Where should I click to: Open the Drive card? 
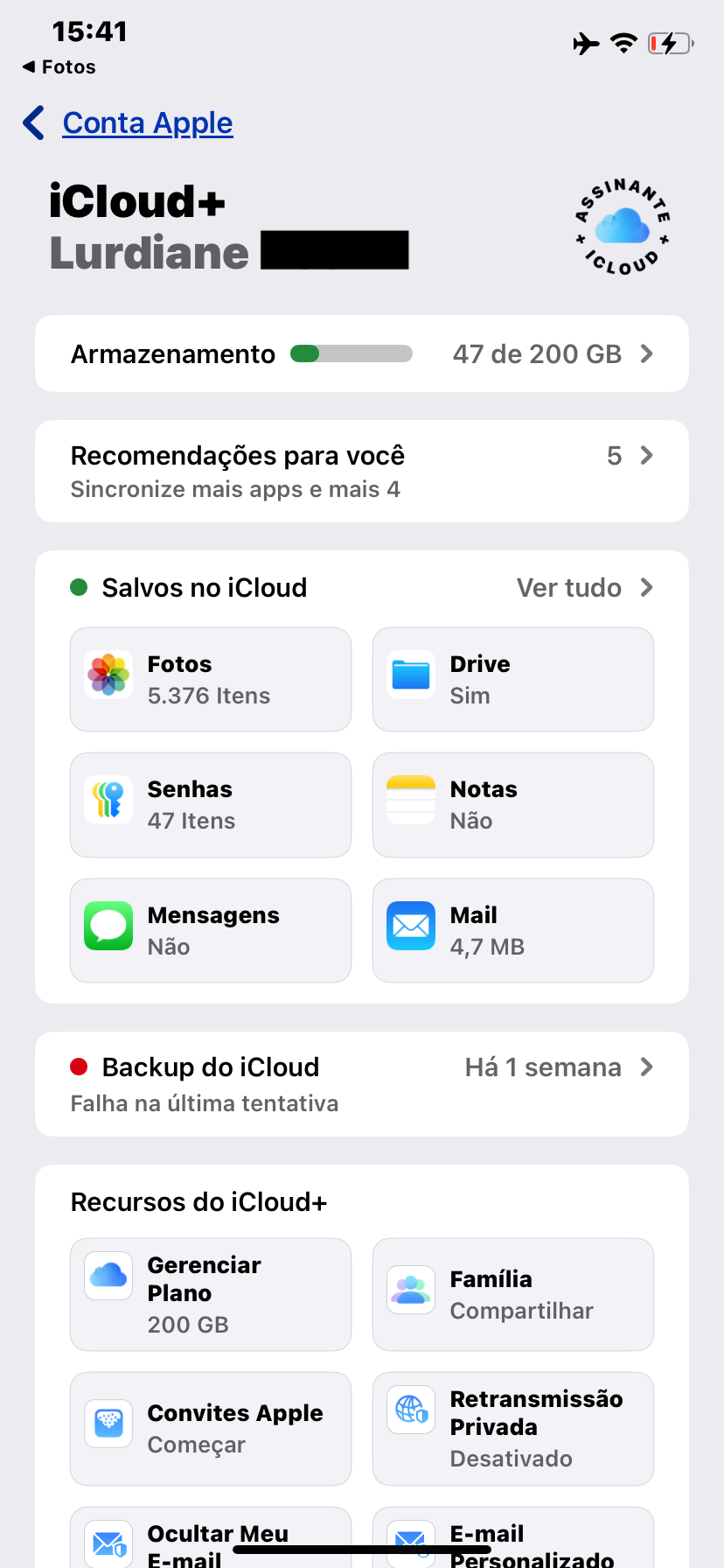[512, 680]
